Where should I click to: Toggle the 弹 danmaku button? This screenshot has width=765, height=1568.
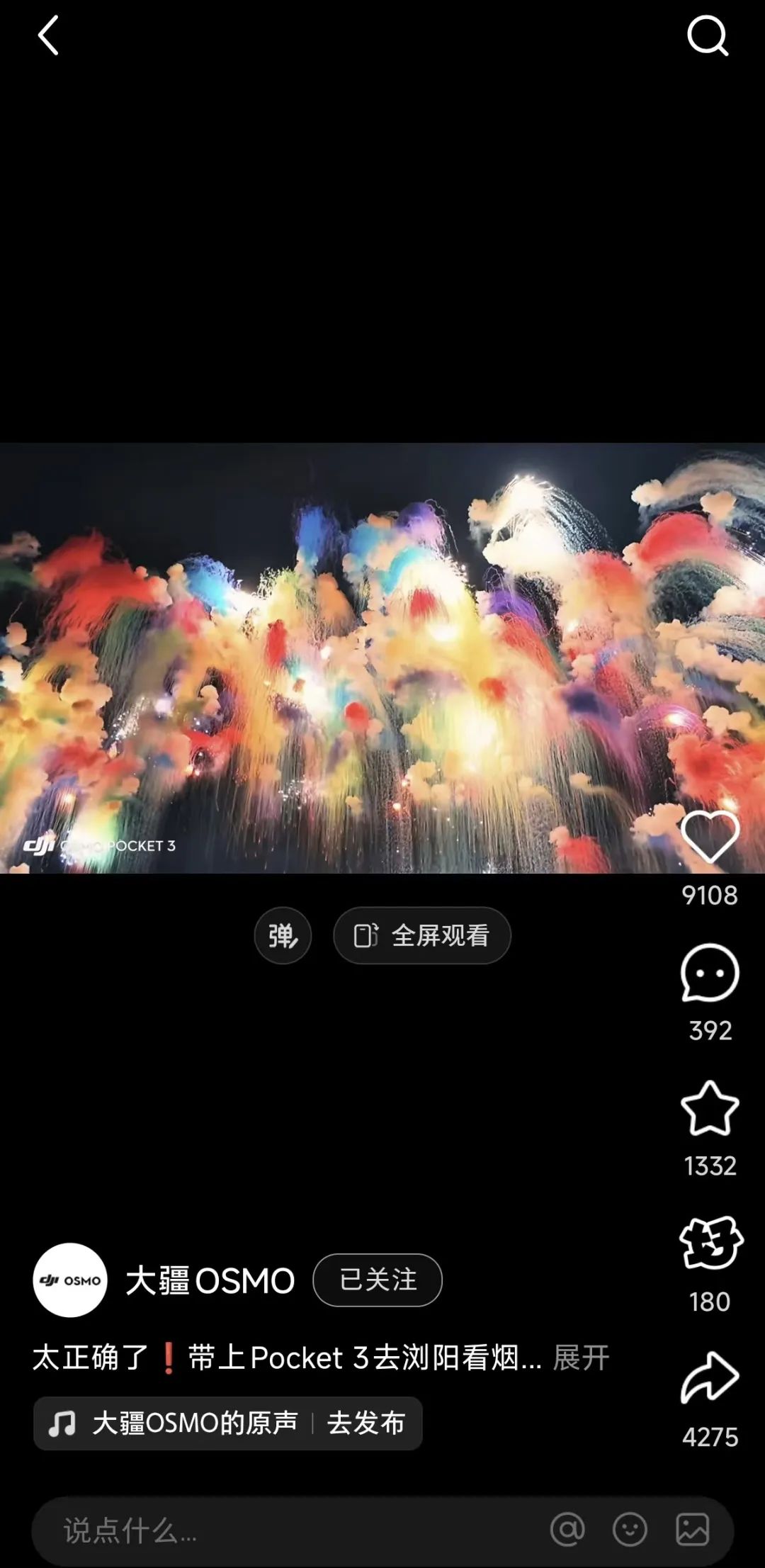pos(283,936)
